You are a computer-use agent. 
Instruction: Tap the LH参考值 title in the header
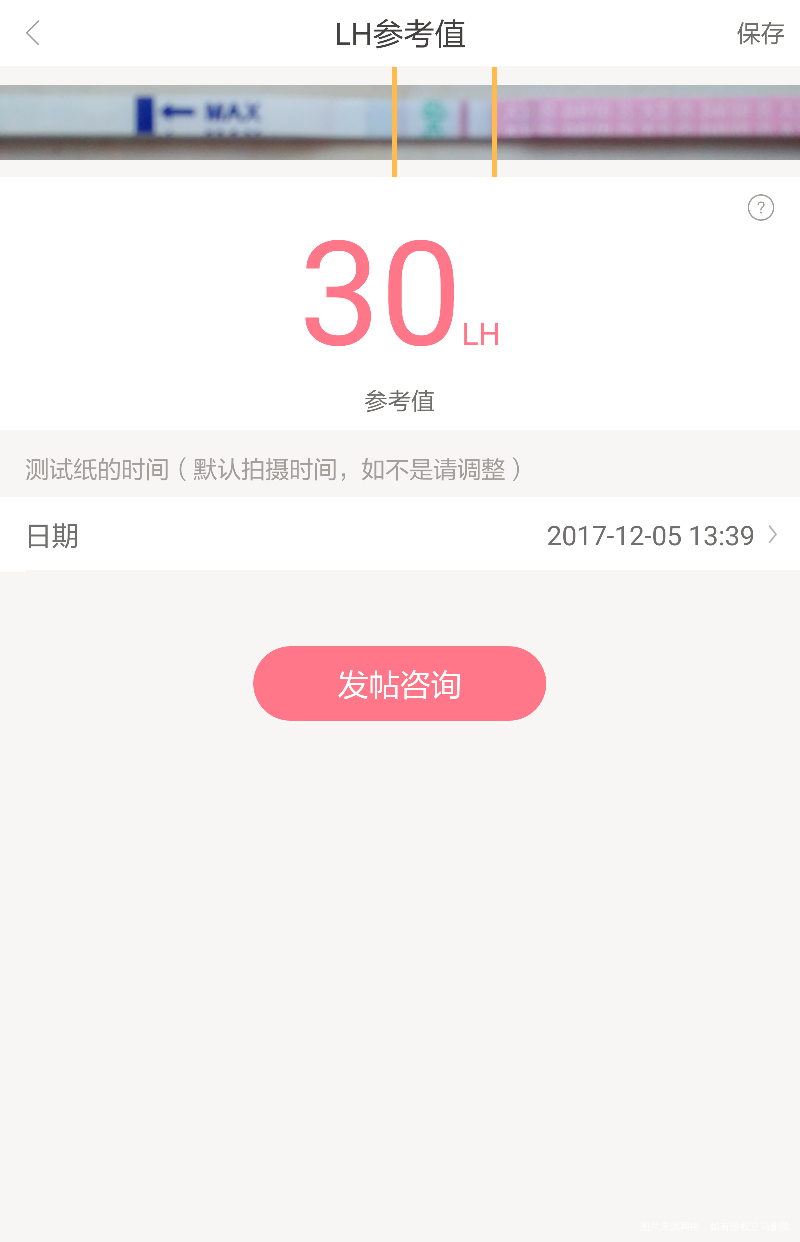point(399,33)
